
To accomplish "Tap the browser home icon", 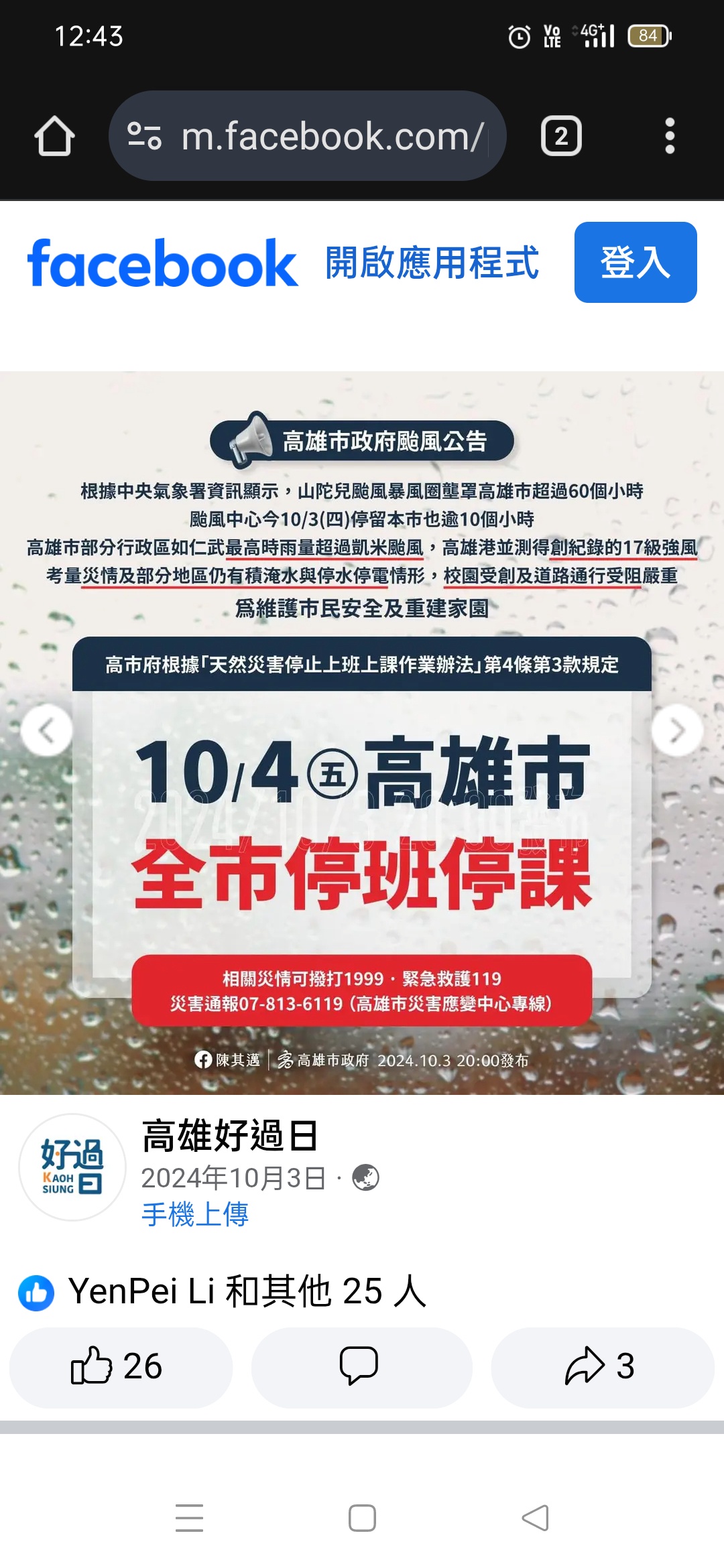I will (x=54, y=136).
